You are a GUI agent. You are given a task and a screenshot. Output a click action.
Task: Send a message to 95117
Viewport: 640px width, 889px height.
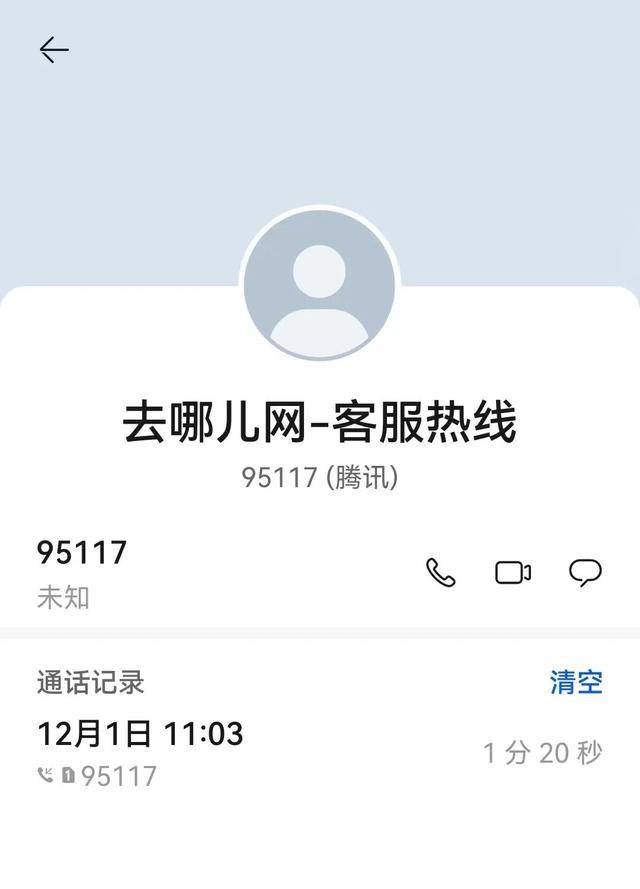pos(585,572)
